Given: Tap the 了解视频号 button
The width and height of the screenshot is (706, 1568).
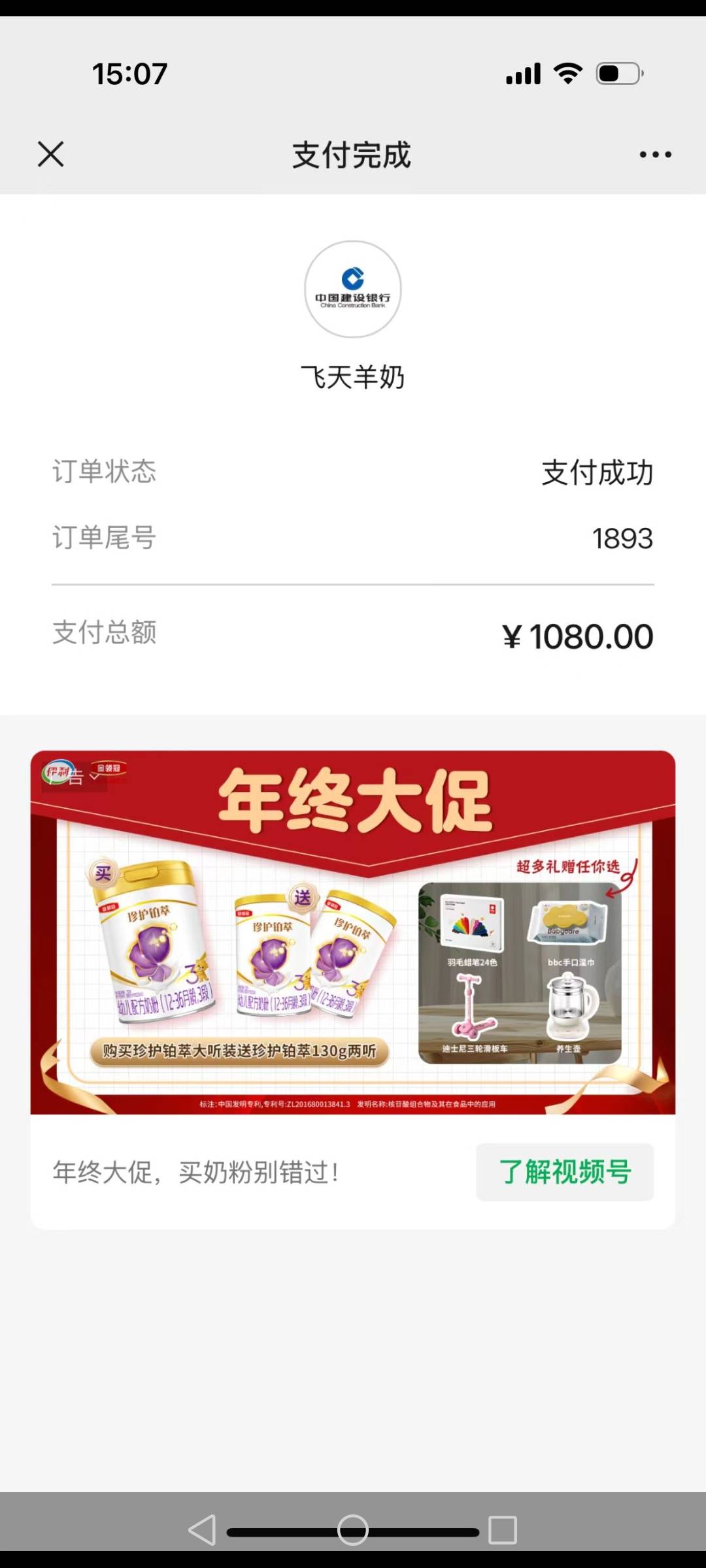Looking at the screenshot, I should click(565, 1171).
